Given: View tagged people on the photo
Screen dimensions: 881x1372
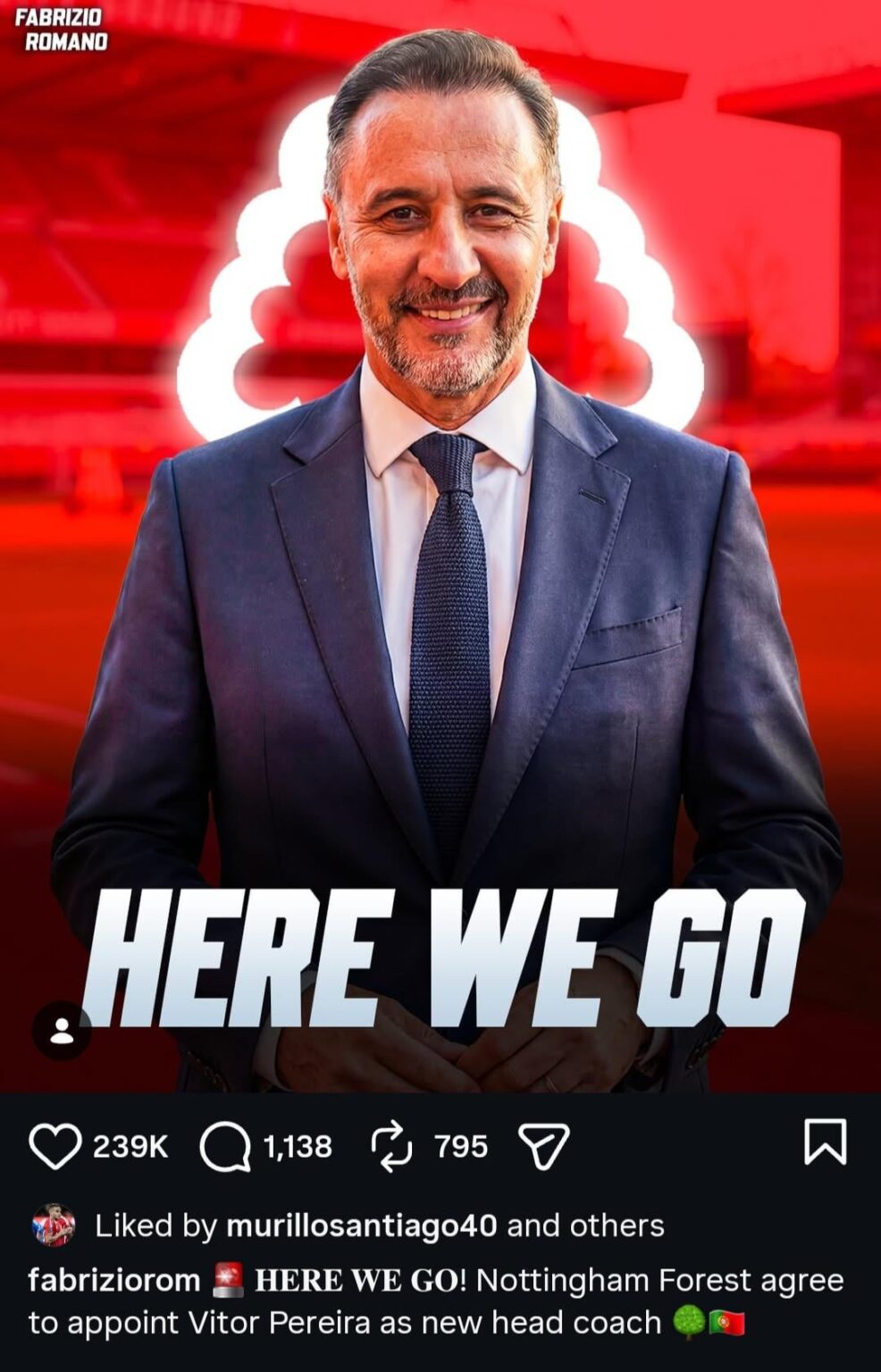Looking at the screenshot, I should click(62, 1032).
